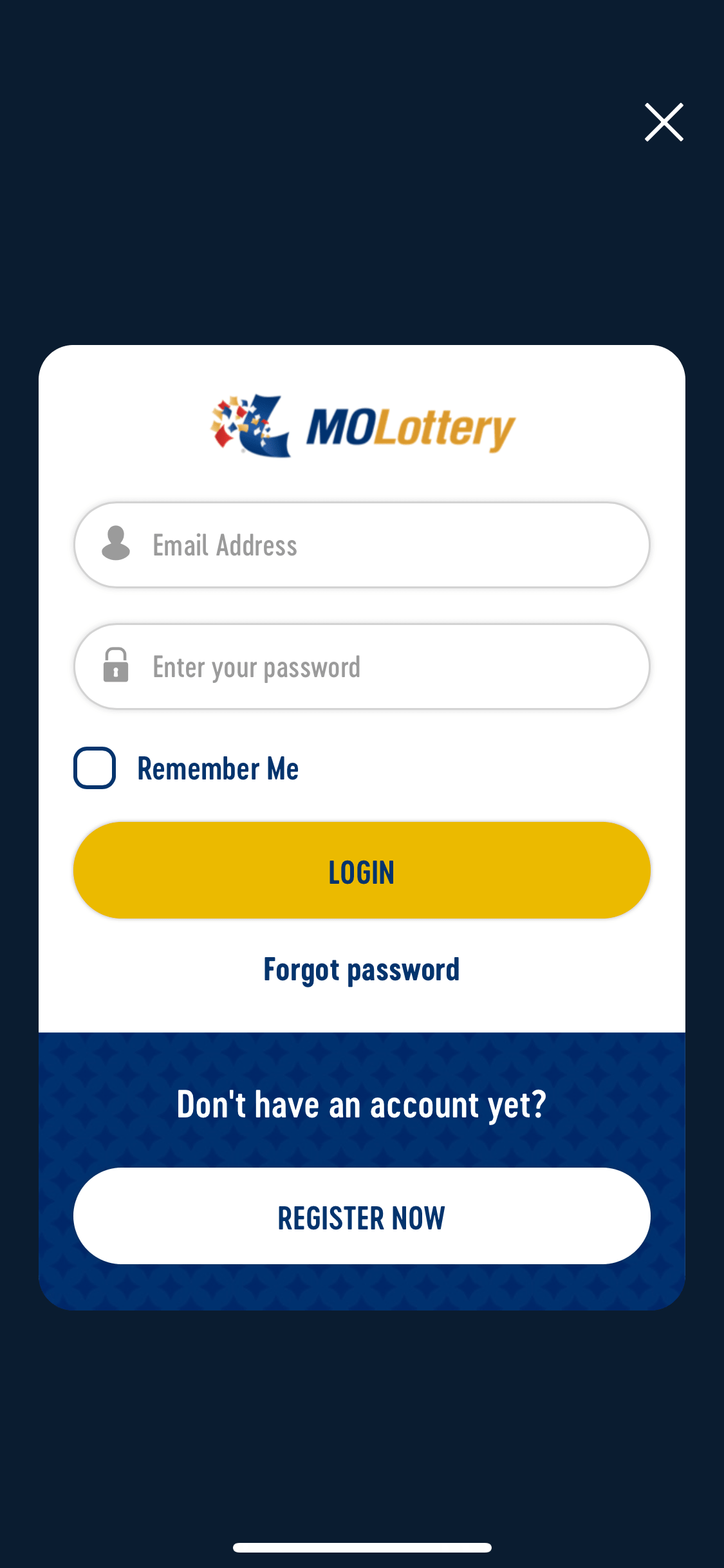The height and width of the screenshot is (1568, 724).
Task: Tap REGISTER NOW to create account
Action: coord(362,1216)
